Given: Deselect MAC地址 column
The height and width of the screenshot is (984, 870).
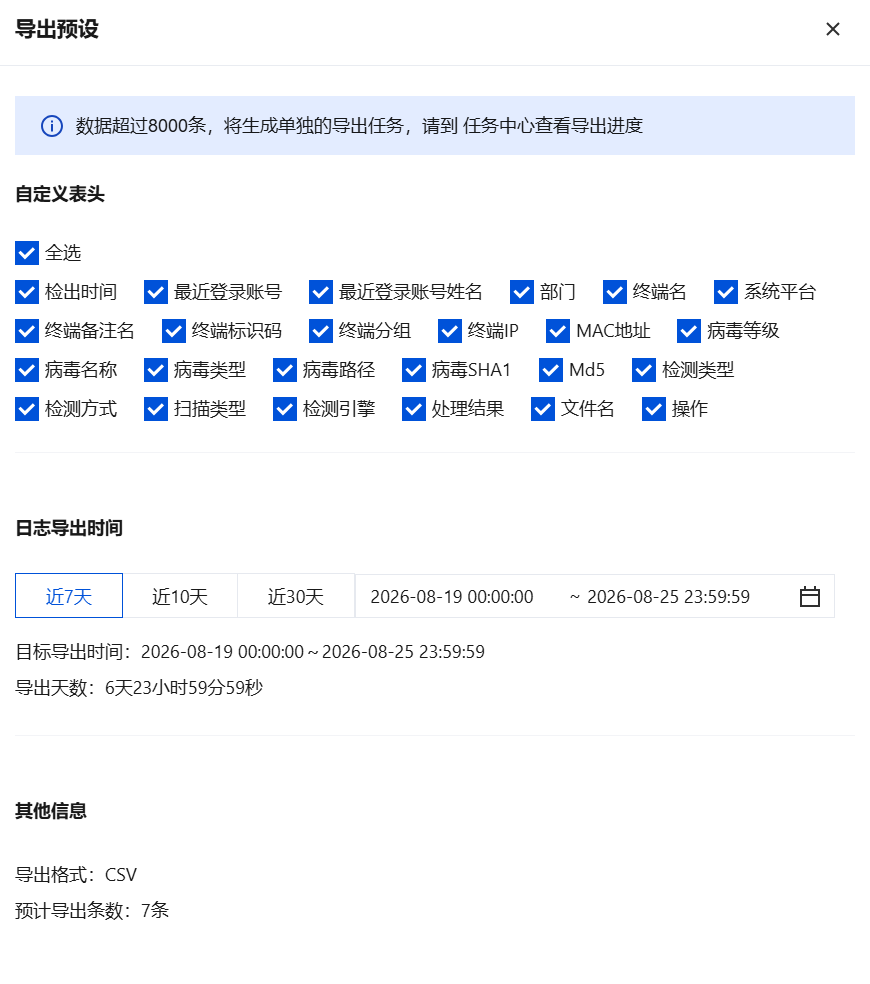Looking at the screenshot, I should (558, 331).
